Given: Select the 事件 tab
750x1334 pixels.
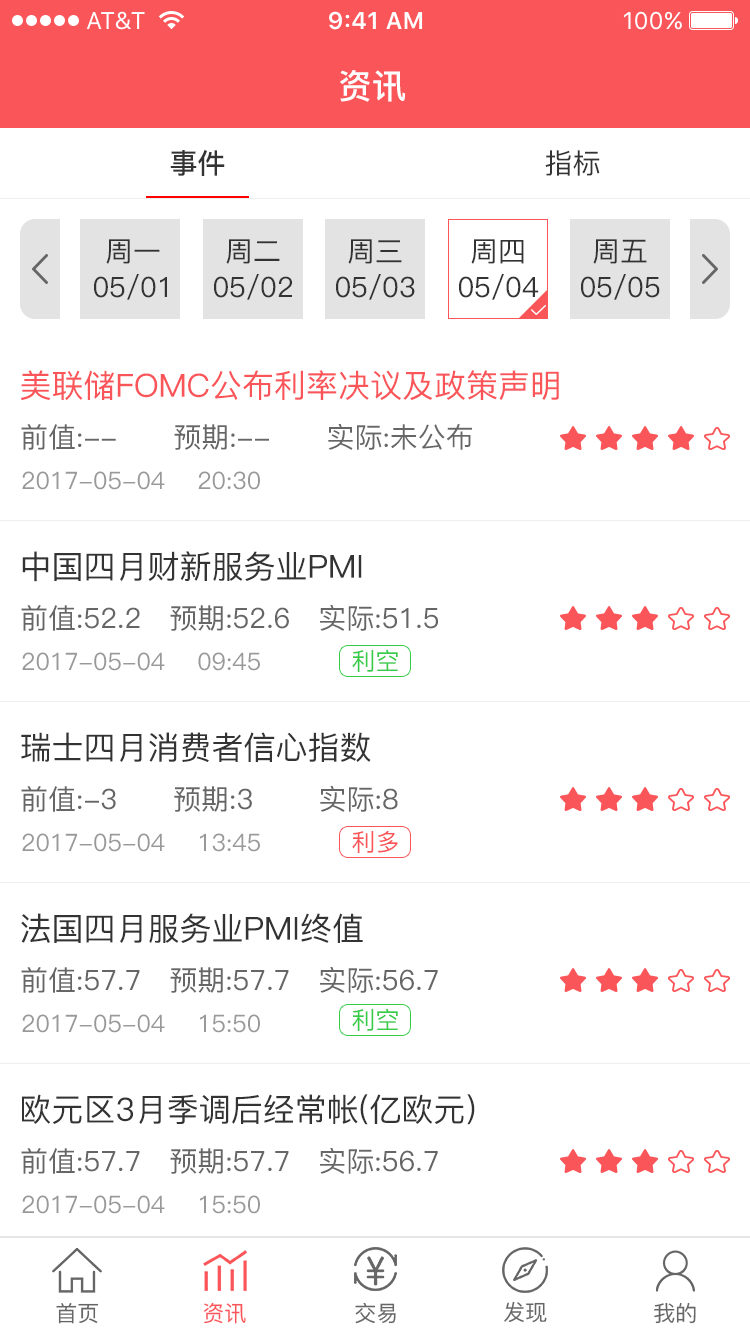Looking at the screenshot, I should coord(197,163).
